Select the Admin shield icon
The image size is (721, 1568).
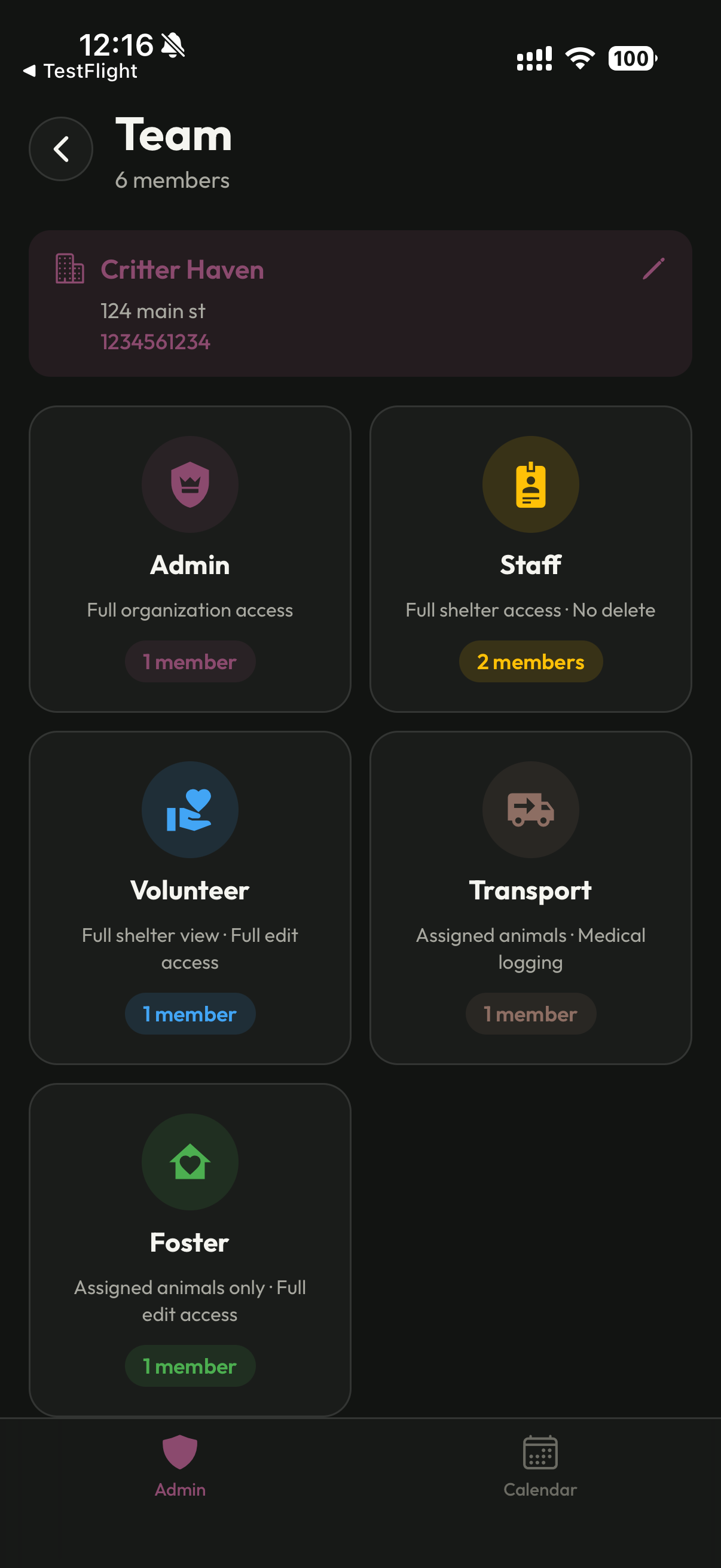pyautogui.click(x=191, y=484)
